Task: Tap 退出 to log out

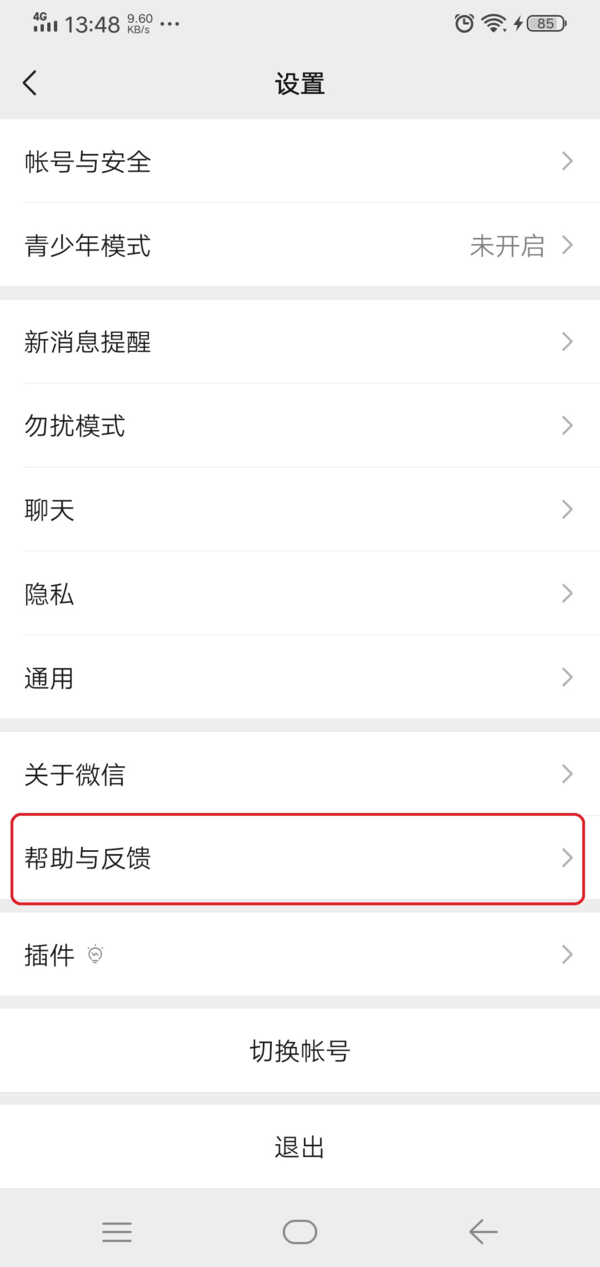Action: [300, 1147]
